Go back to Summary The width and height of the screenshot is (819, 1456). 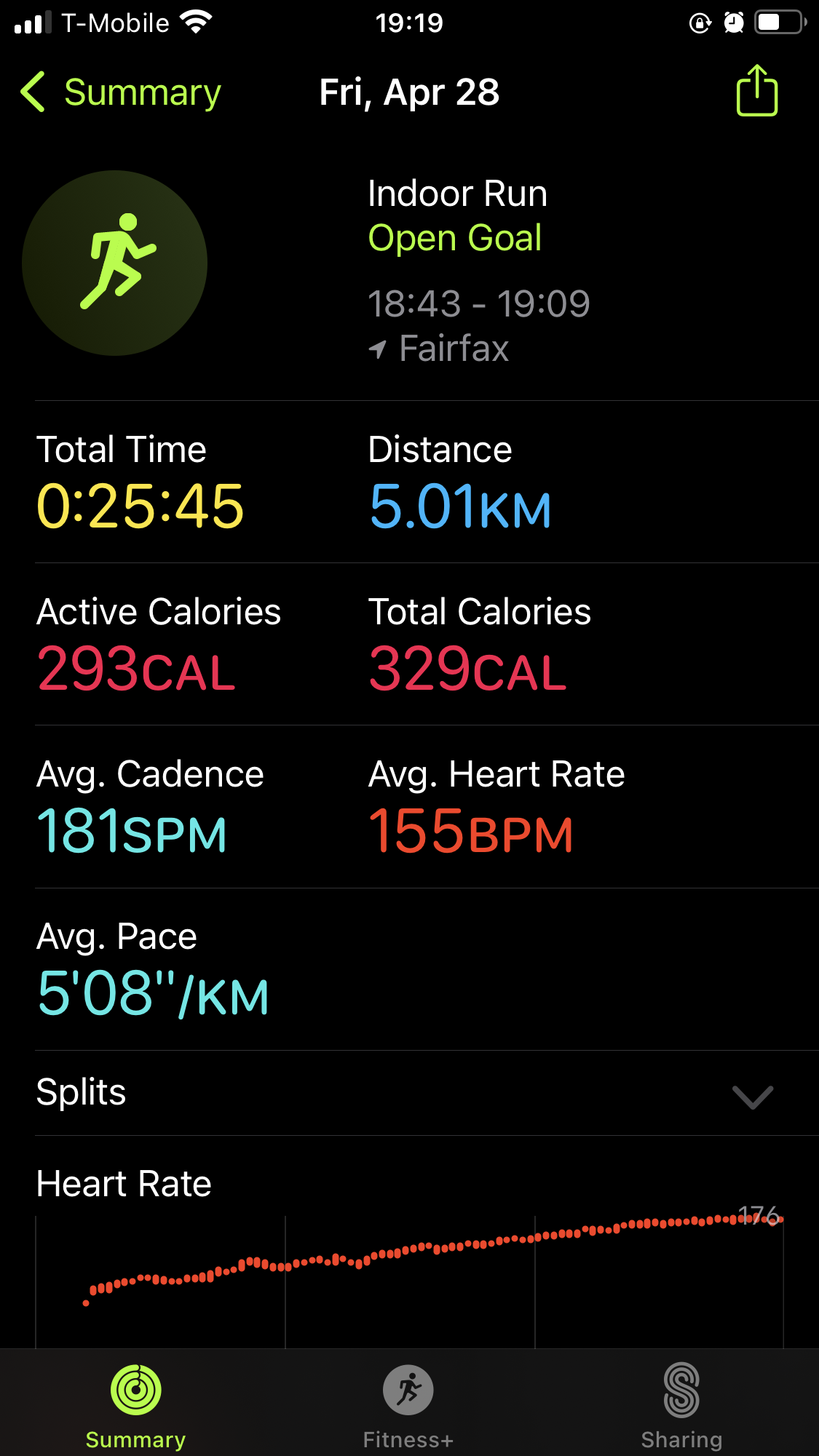click(121, 92)
